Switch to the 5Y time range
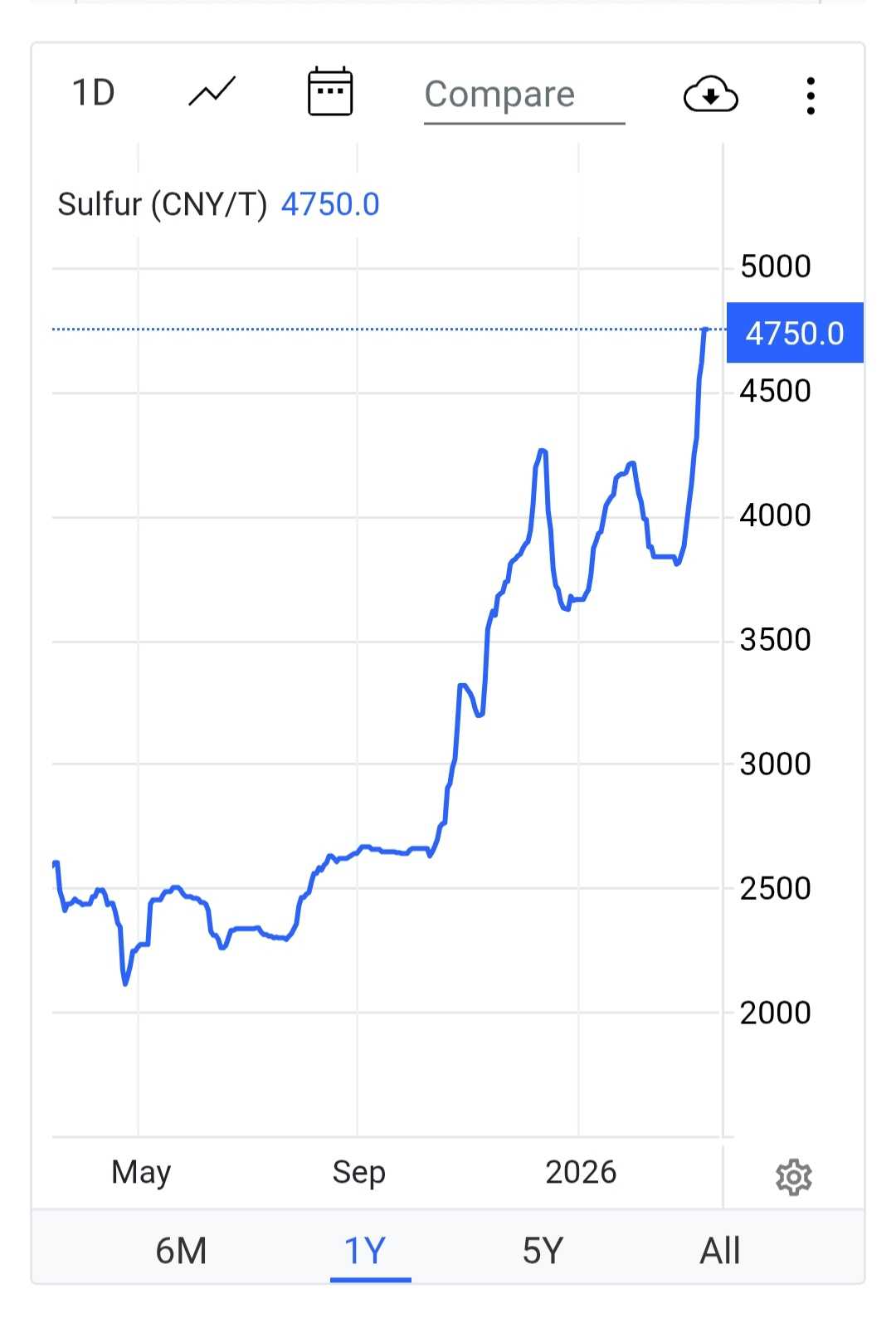This screenshot has height=1333, width=896. pos(543,1250)
